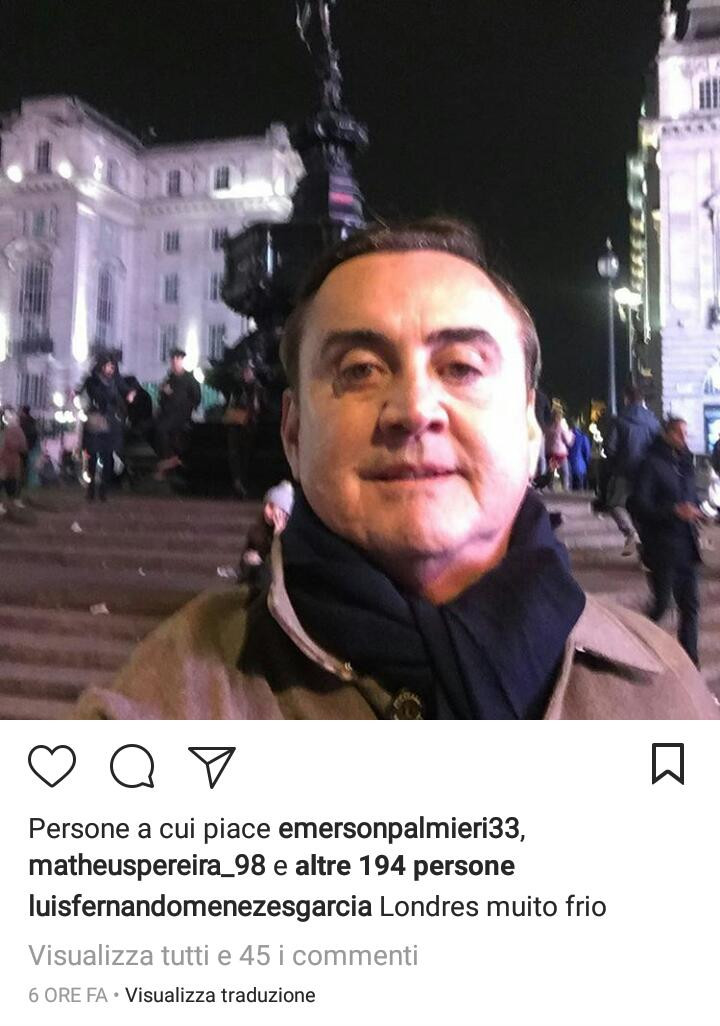Open emersonpalmieri33's profile from likes
Image resolution: width=720 pixels, height=1026 pixels.
(398, 829)
